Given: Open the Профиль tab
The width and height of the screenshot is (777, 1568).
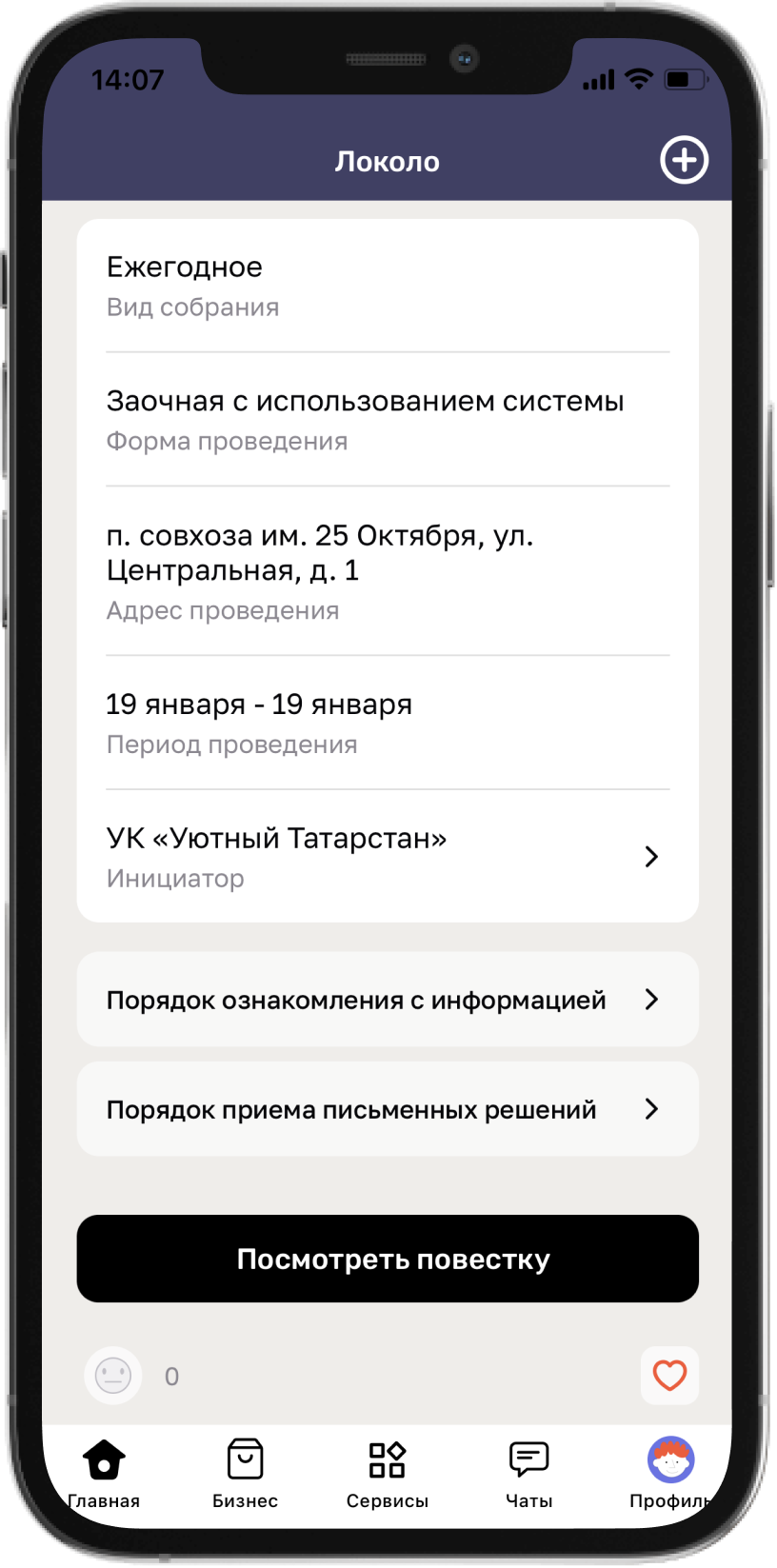Looking at the screenshot, I should point(670,1472).
